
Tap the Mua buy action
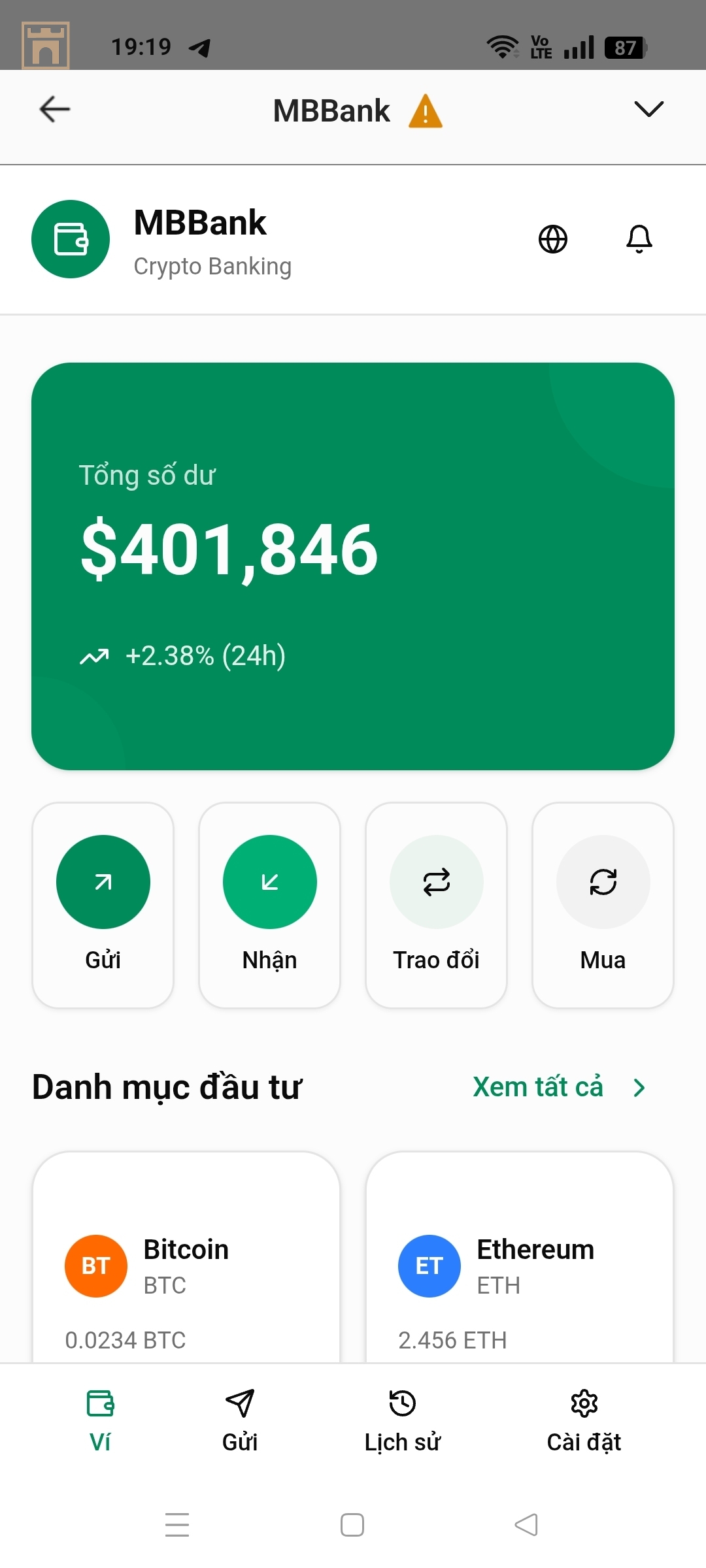pos(603,905)
